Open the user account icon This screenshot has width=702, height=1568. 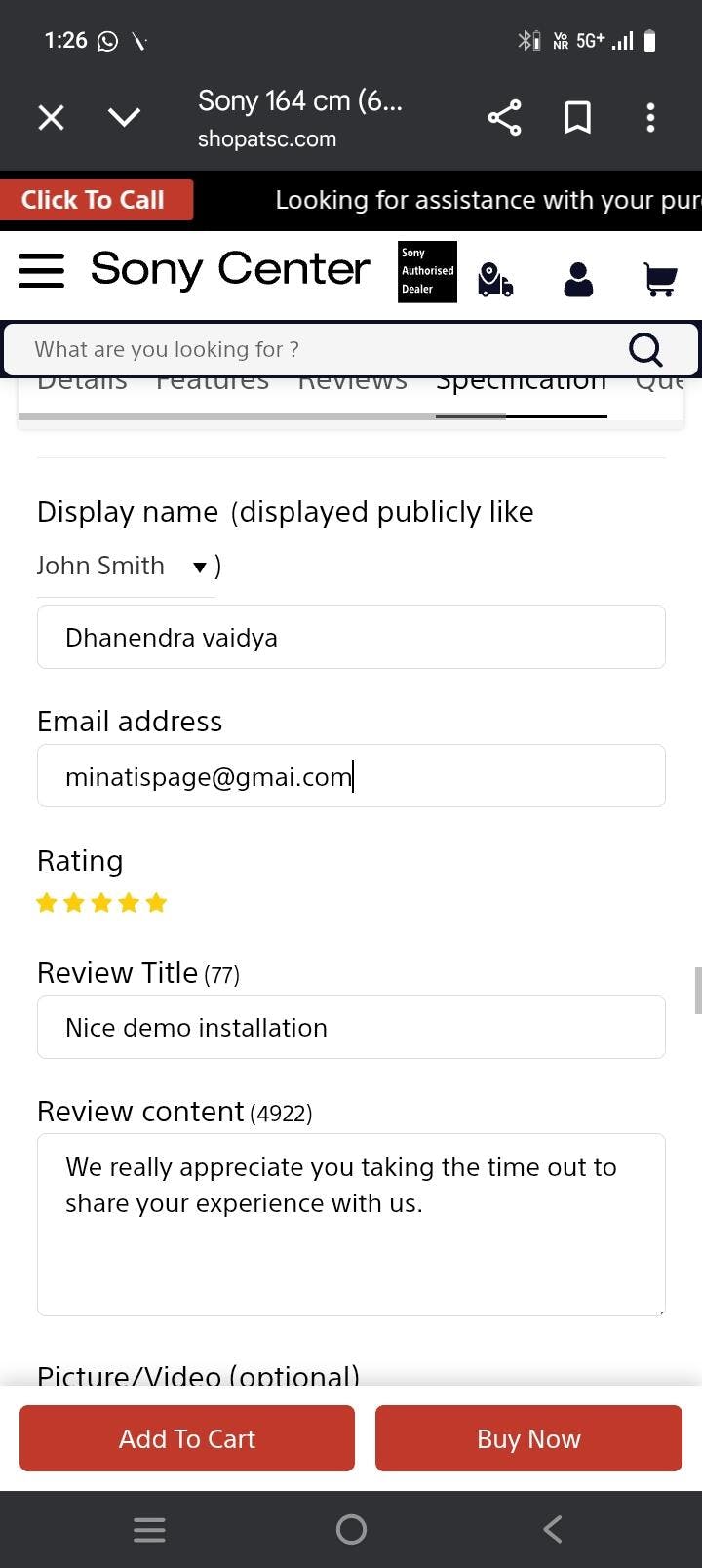coord(578,280)
